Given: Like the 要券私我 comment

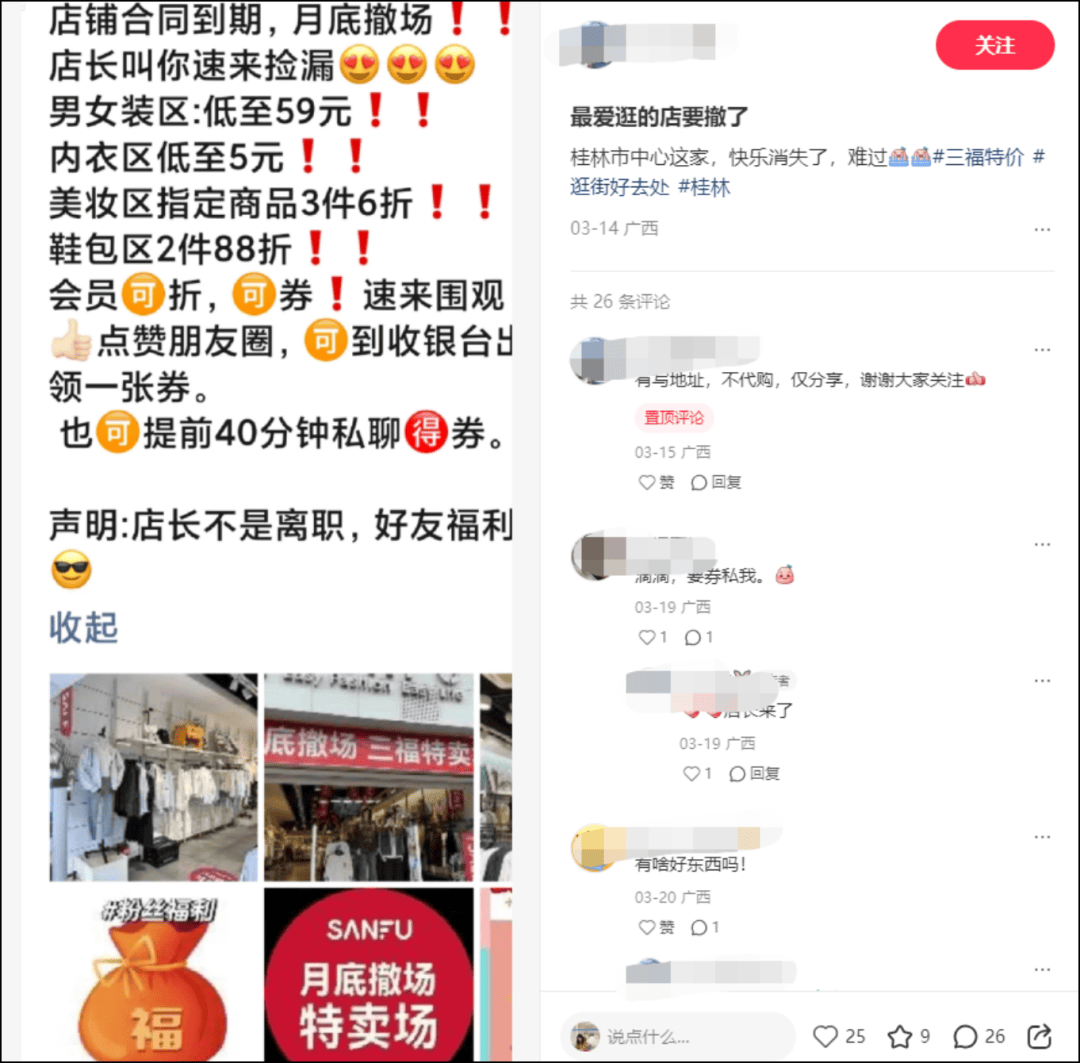Looking at the screenshot, I should pos(653,637).
